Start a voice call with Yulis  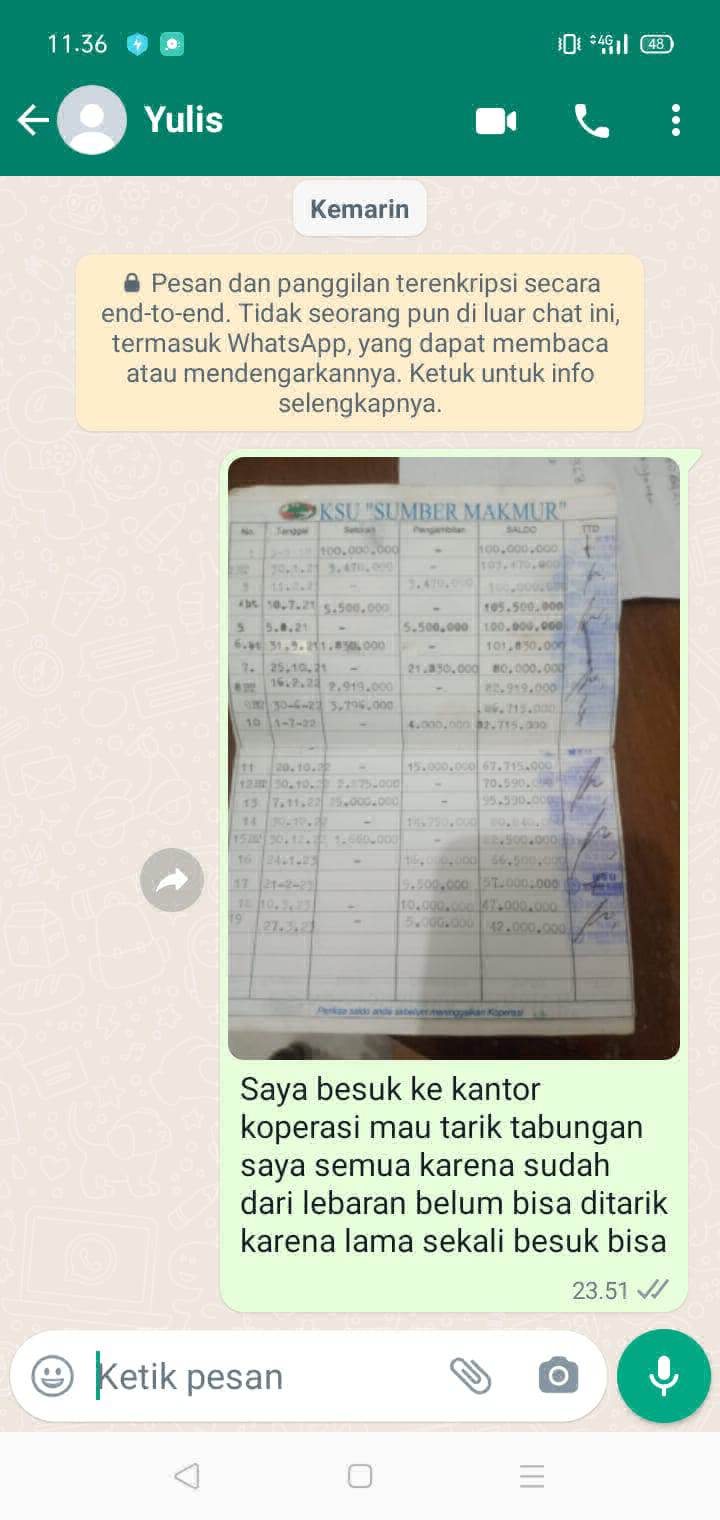coord(591,121)
